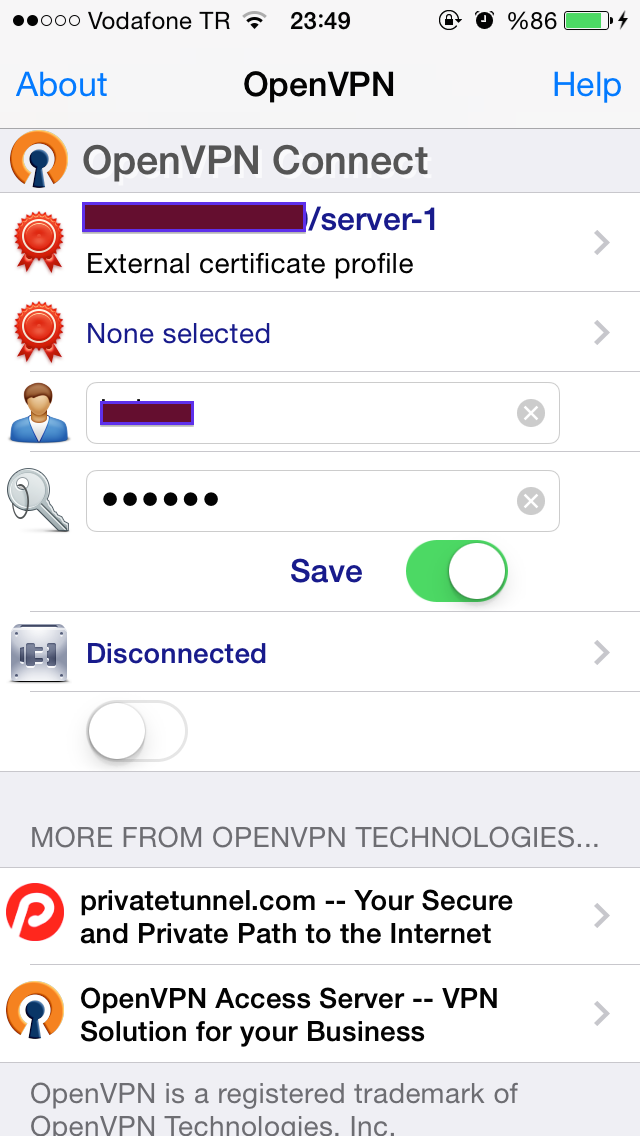Clear the username field
This screenshot has width=640, height=1136.
coord(531,413)
